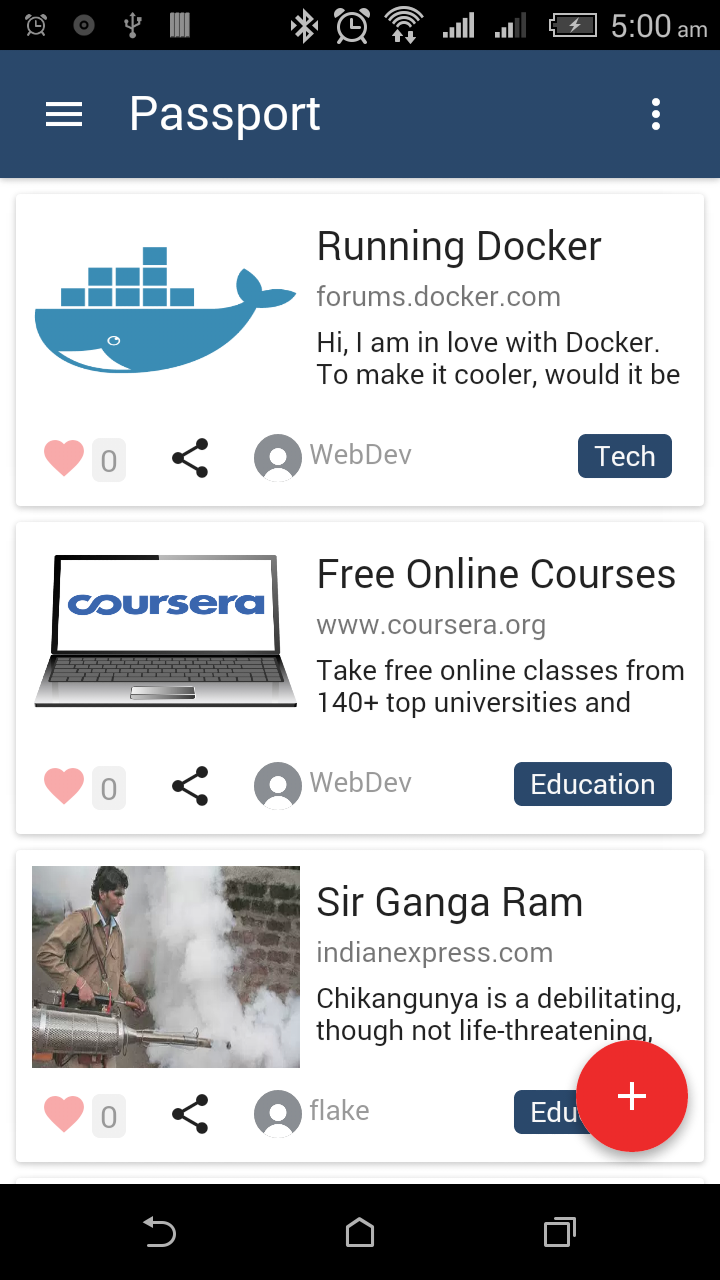Share the Running Docker post

[190, 458]
